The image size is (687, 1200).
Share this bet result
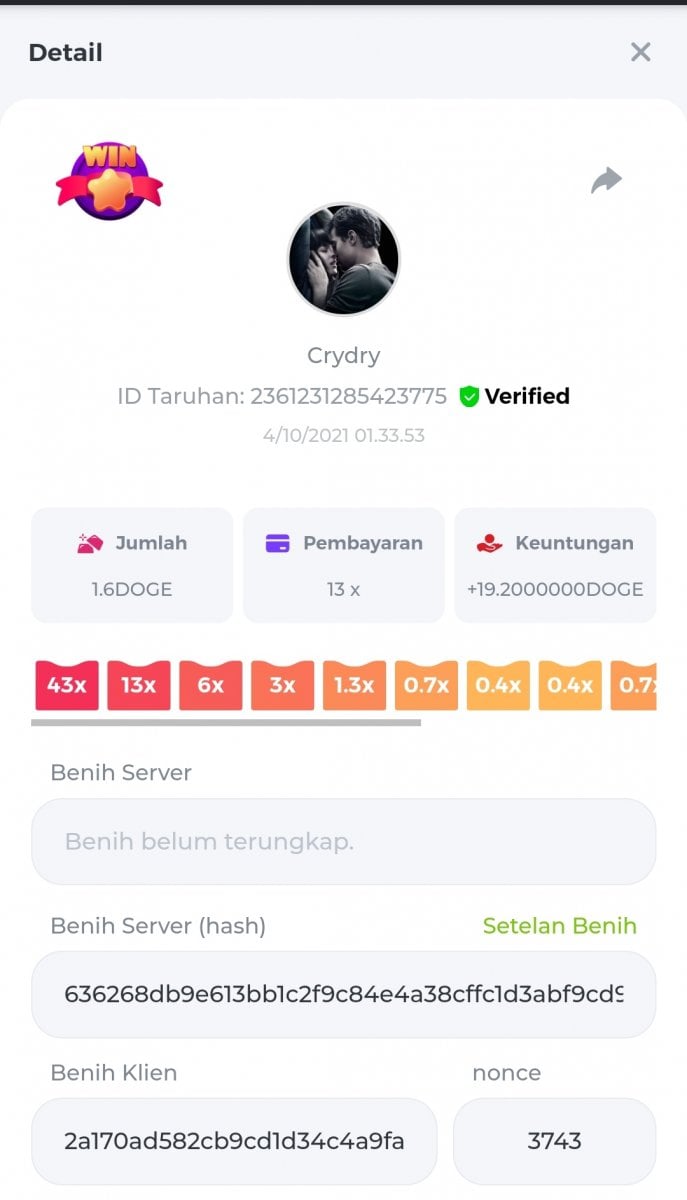point(606,181)
